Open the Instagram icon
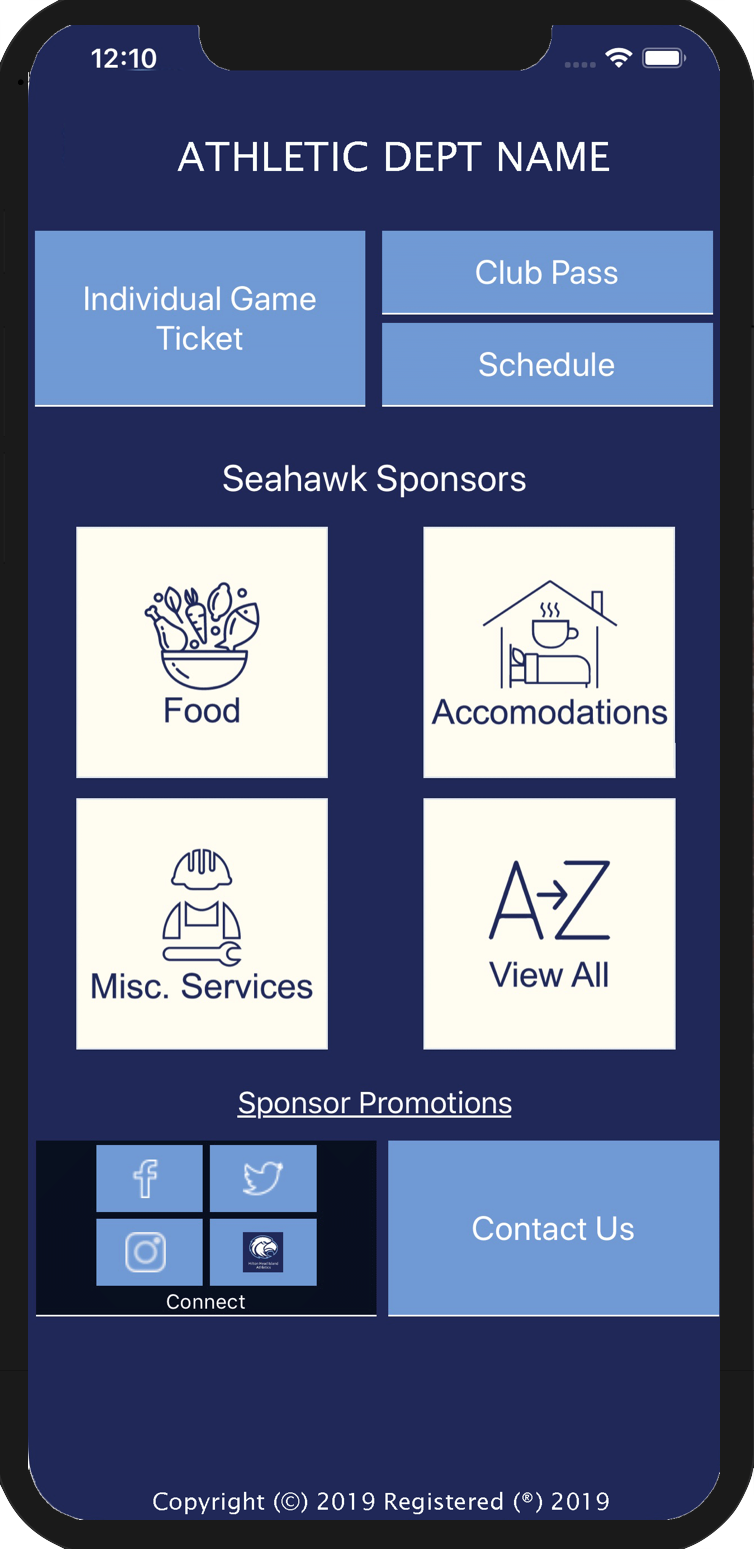Viewport: 754px width, 1549px height. pos(149,1252)
